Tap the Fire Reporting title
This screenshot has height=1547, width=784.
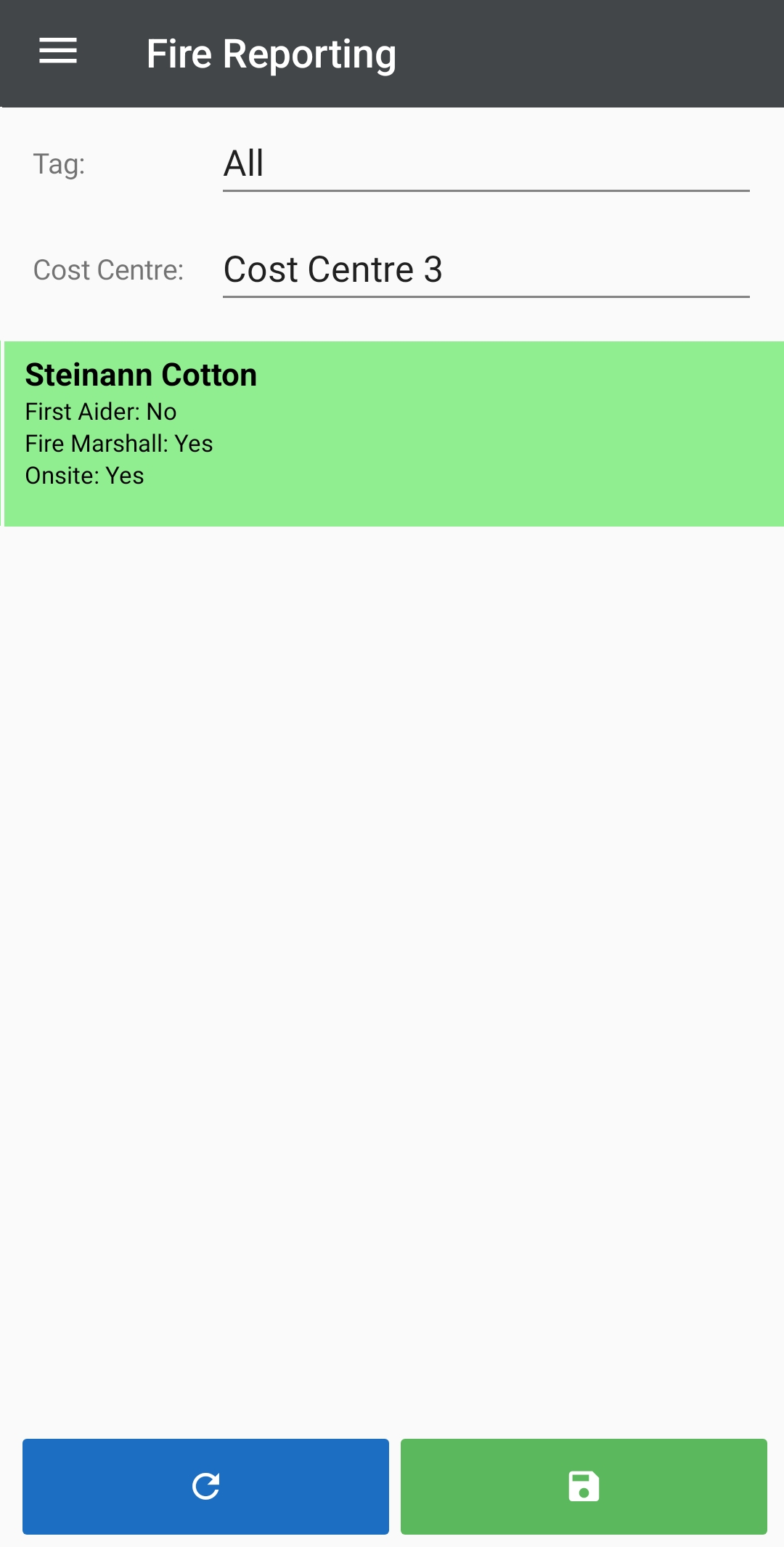[x=271, y=53]
